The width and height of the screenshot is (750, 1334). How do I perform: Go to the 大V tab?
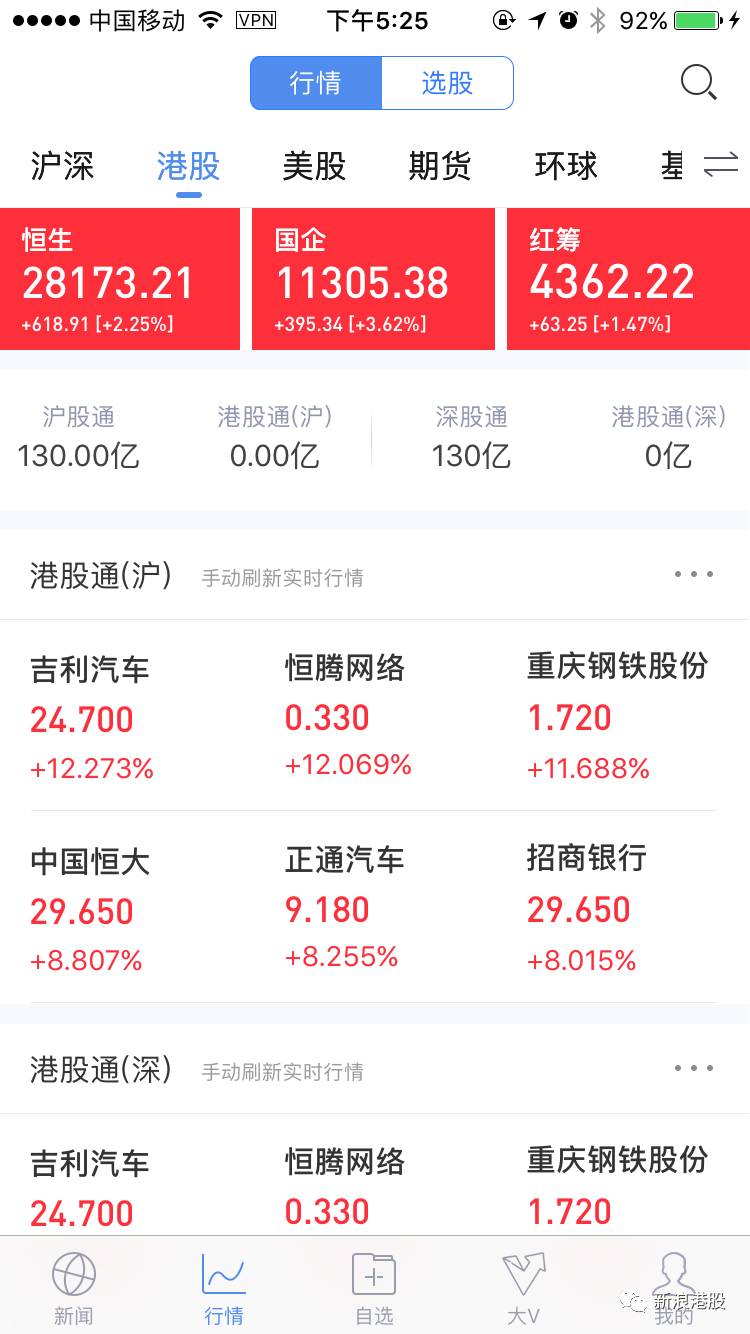(524, 1288)
